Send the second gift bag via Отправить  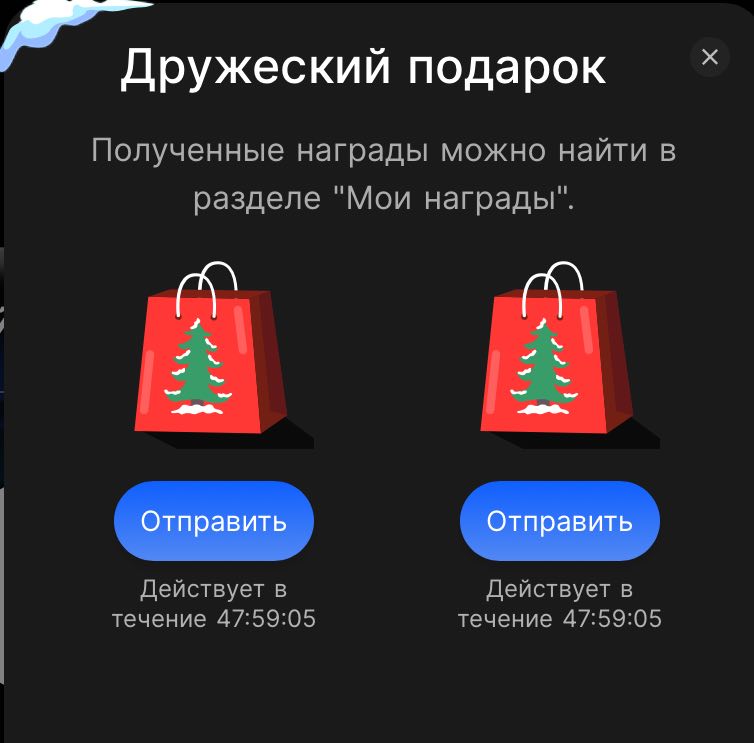[559, 521]
